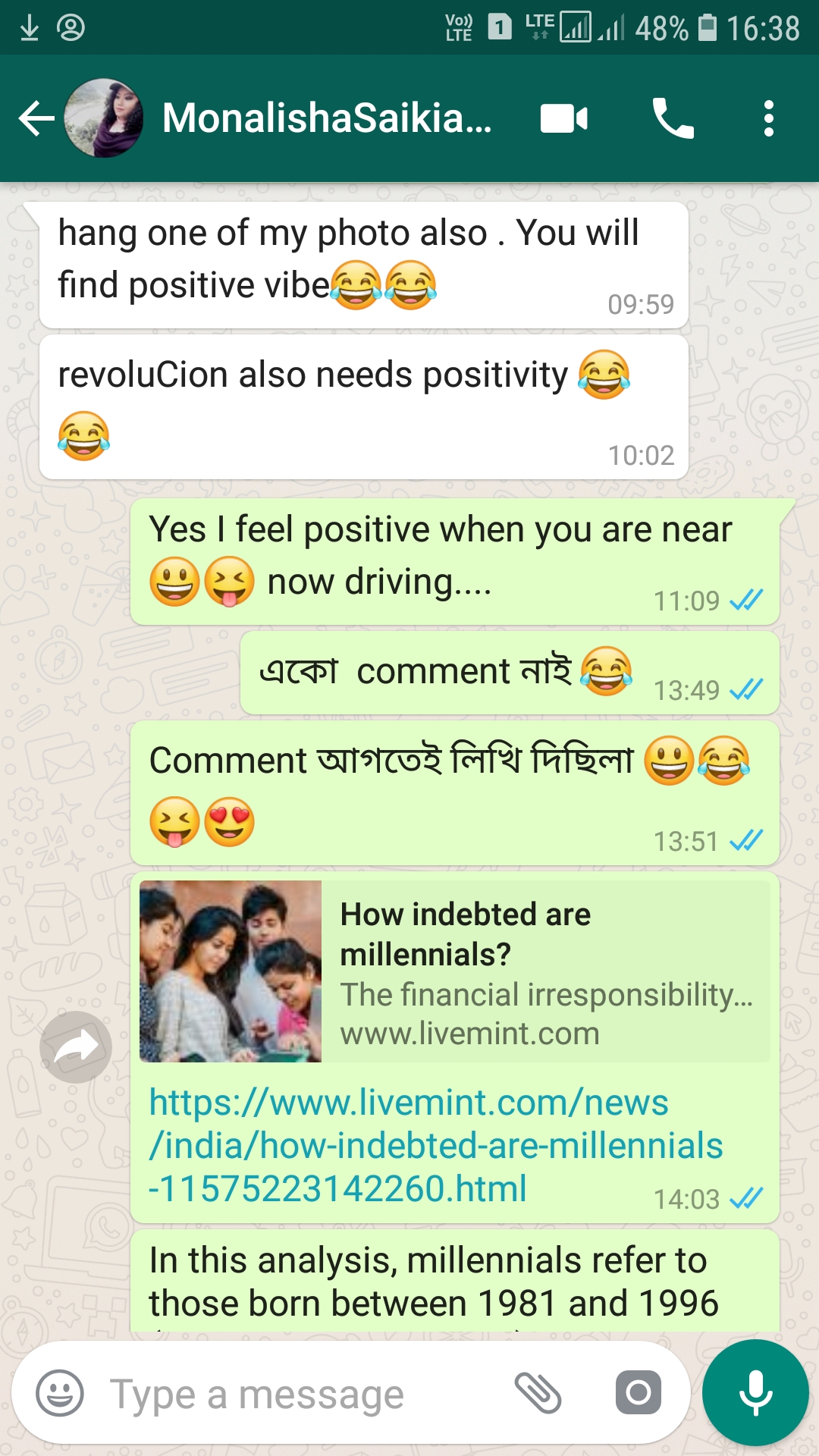Open the 'How indebted are millennials?' link preview
819x1456 pixels.
(x=455, y=971)
